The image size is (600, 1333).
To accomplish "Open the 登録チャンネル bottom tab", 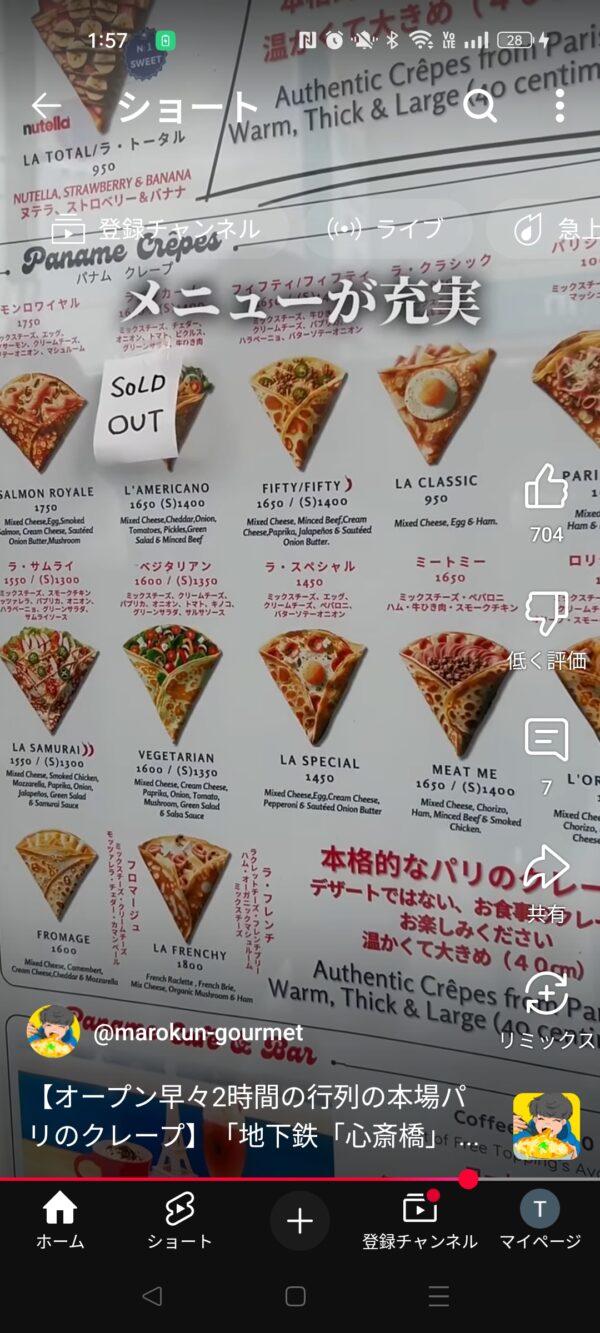I will pyautogui.click(x=420, y=1221).
